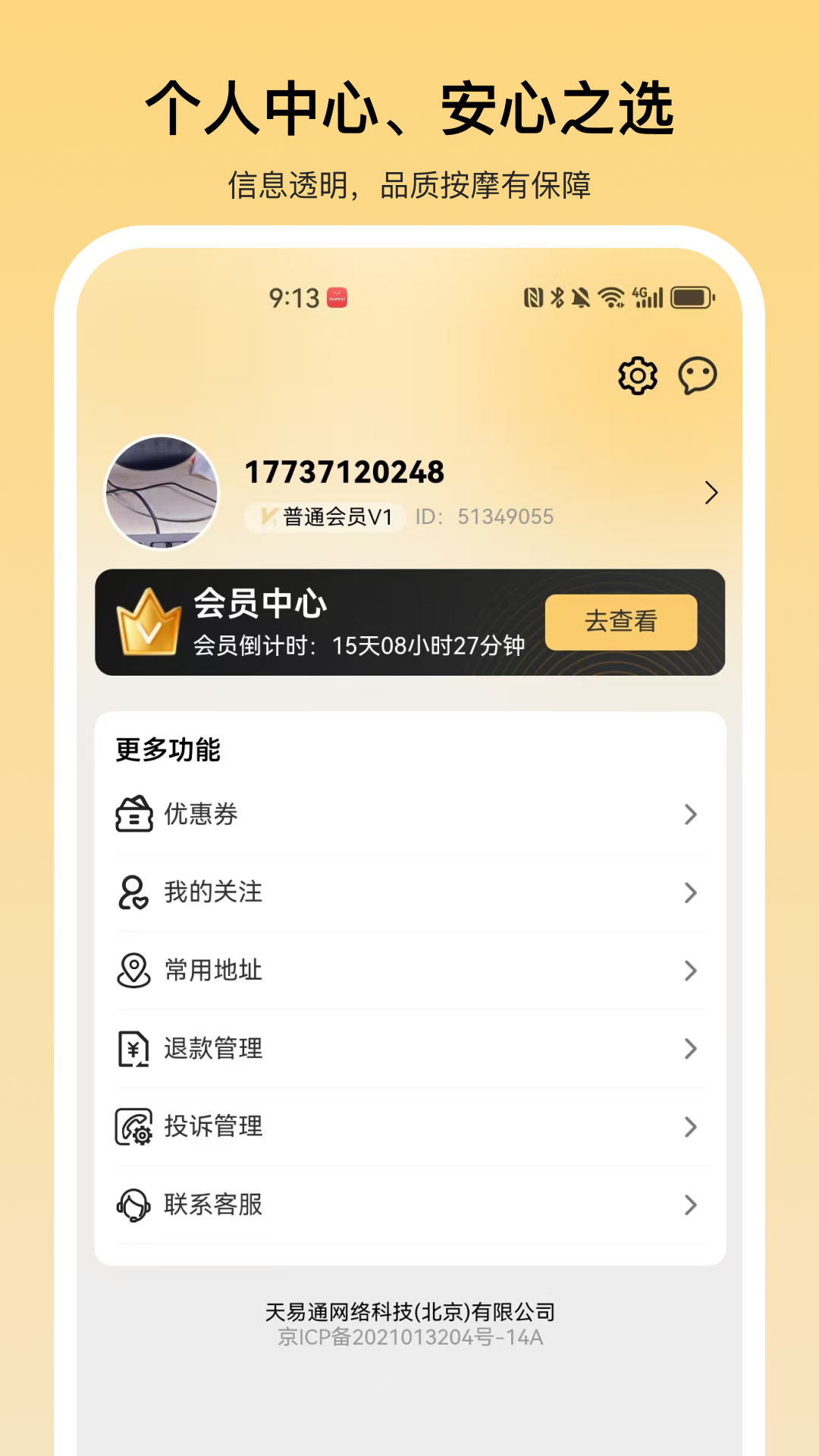Click the location pin icon beside 常用地址

133,971
